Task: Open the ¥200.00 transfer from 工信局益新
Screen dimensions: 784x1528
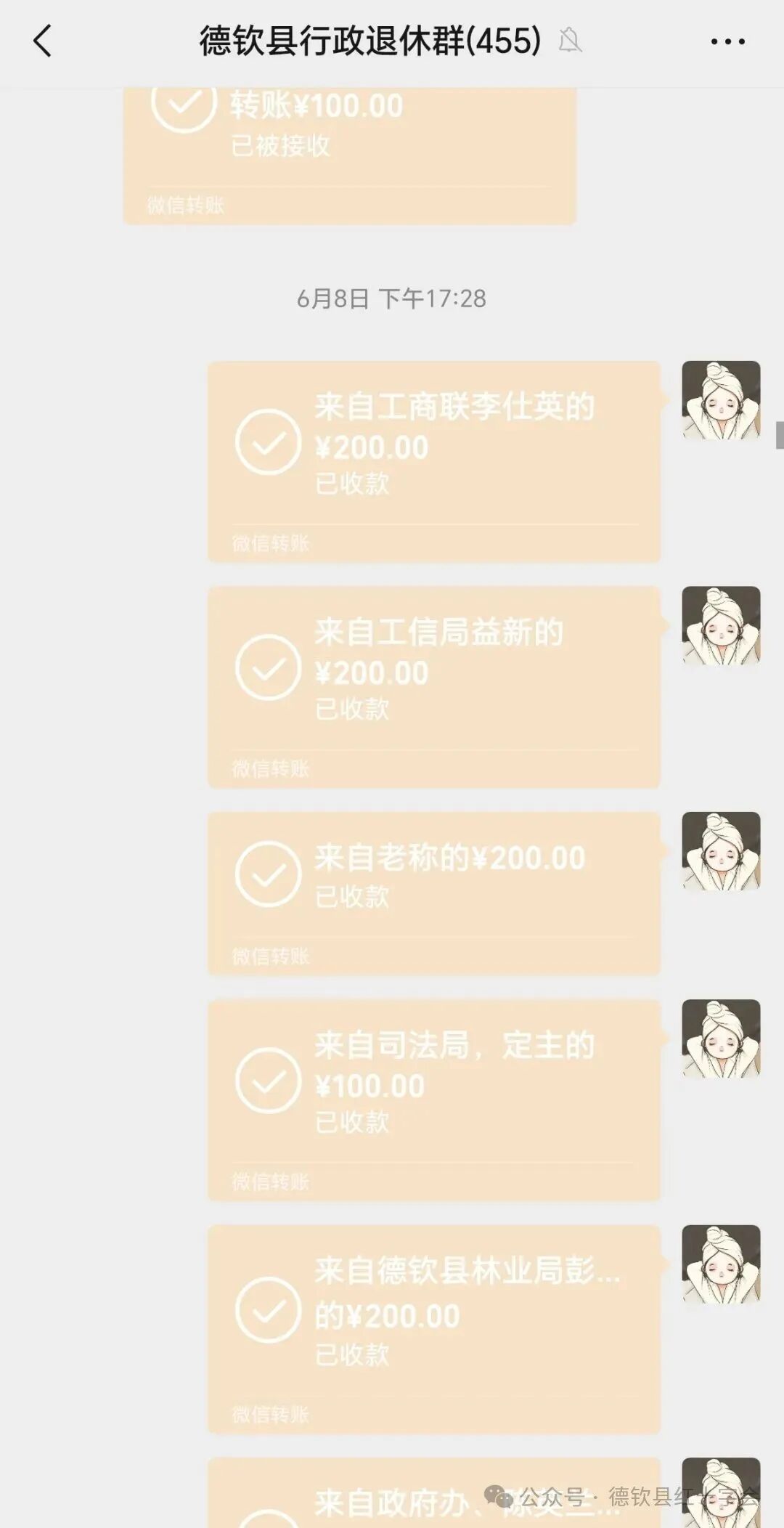Action: click(433, 686)
